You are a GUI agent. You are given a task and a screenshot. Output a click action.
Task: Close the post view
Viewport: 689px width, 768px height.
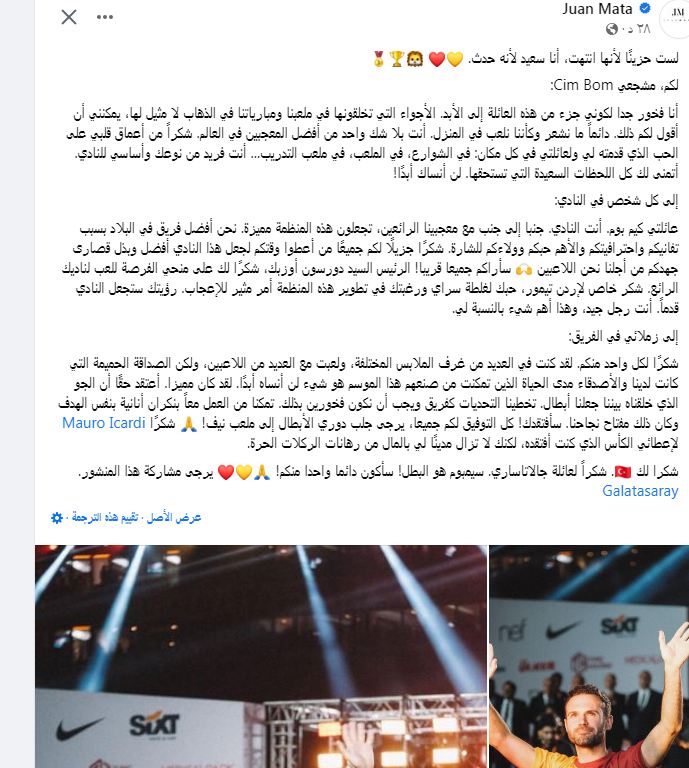69,17
